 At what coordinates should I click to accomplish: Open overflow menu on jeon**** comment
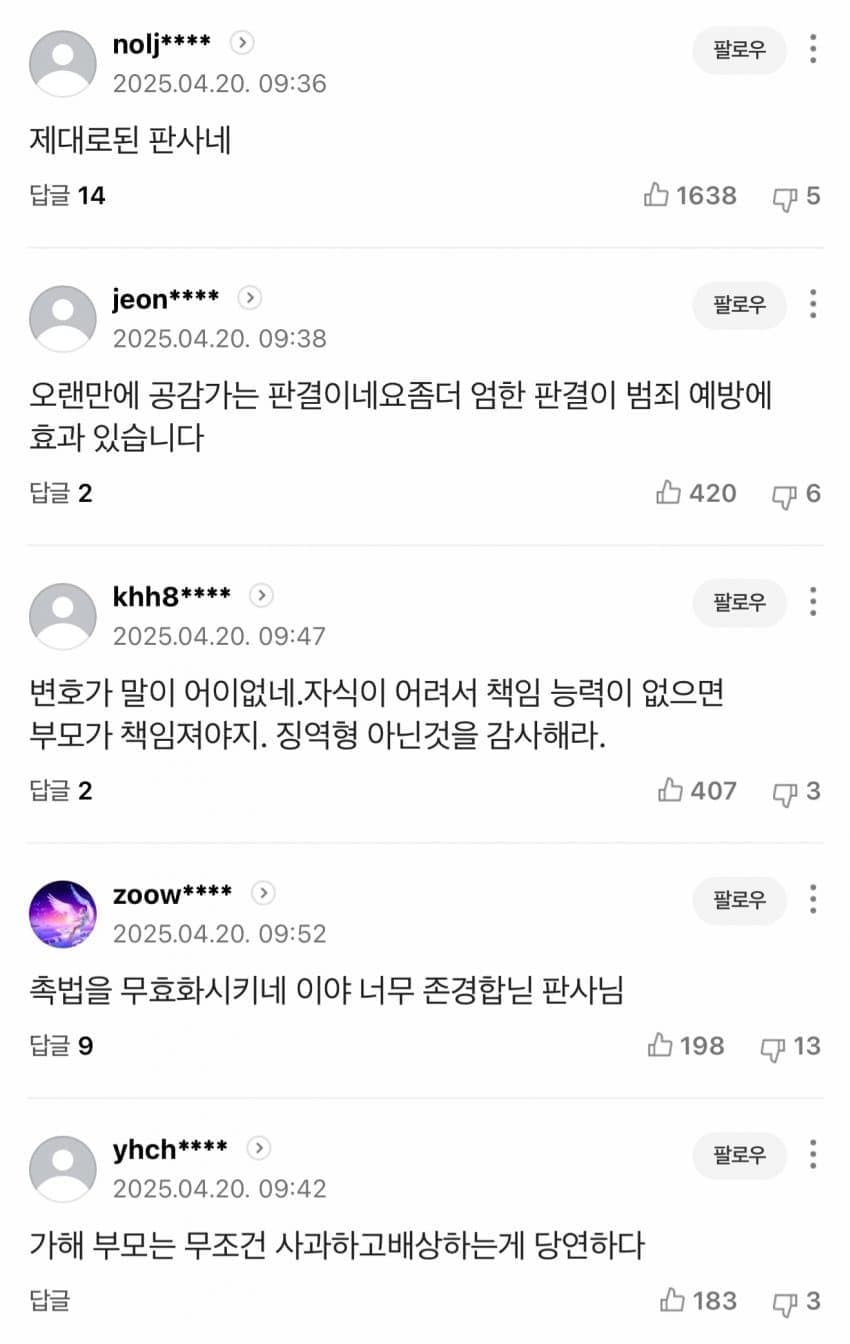click(x=813, y=305)
